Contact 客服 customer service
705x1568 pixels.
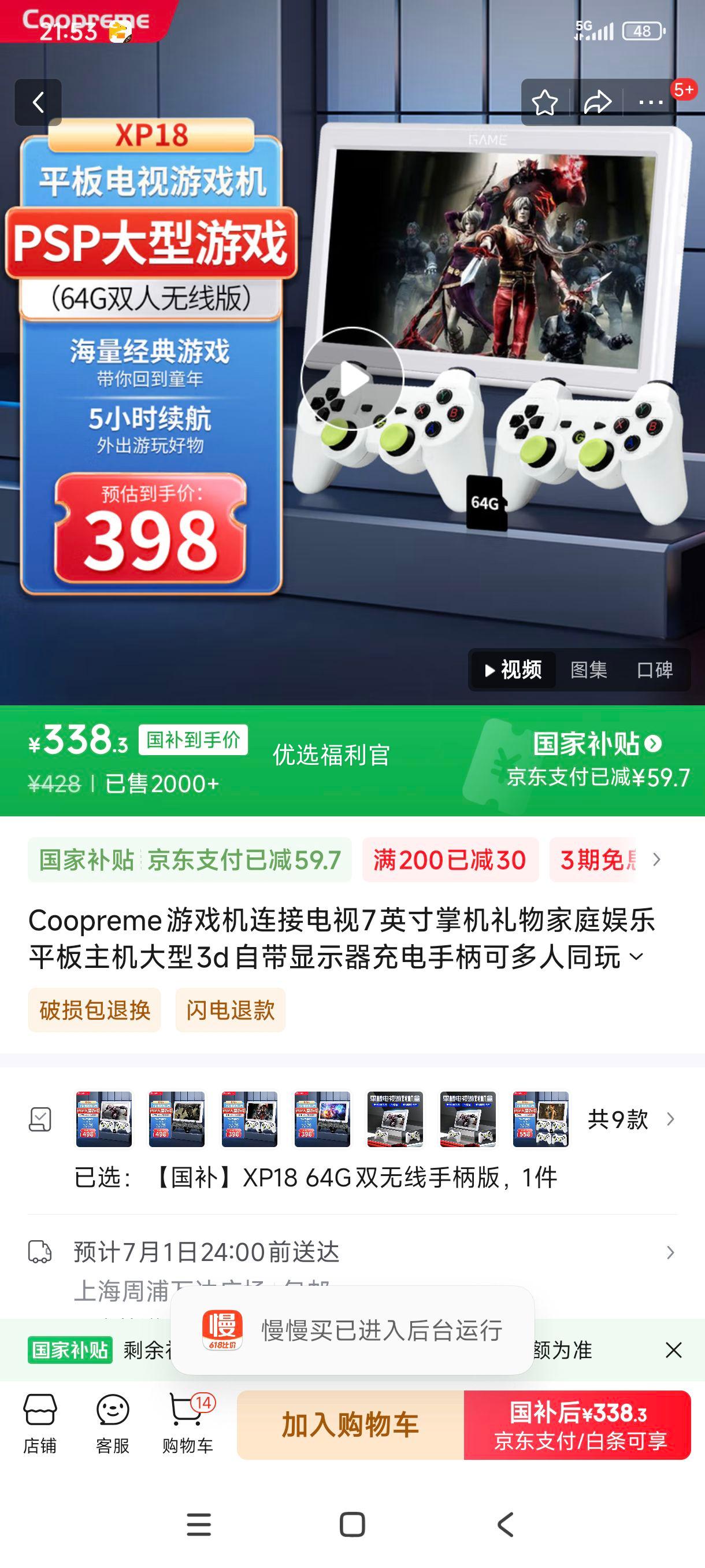click(x=113, y=1425)
